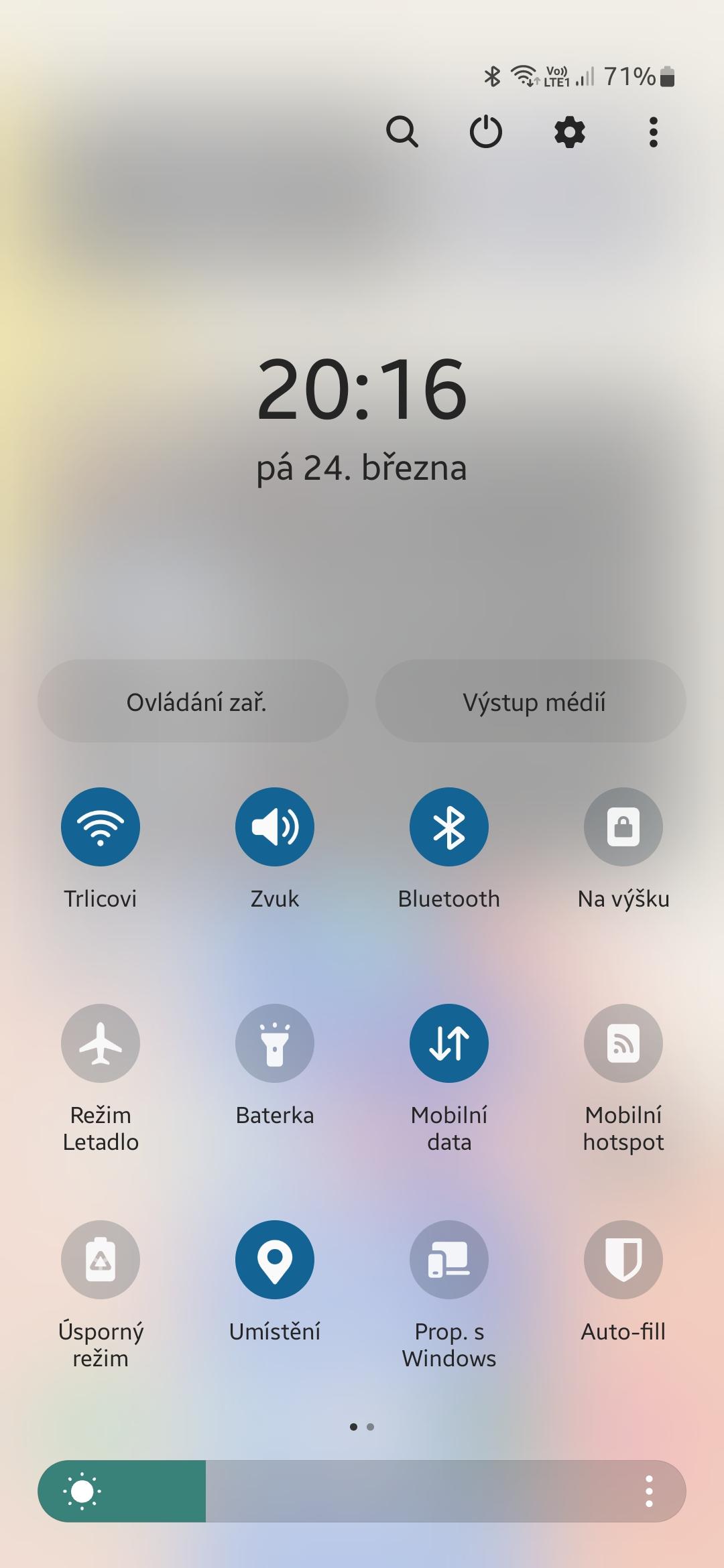The height and width of the screenshot is (1568, 724).
Task: Open brightness slider options menu
Action: pos(649,1492)
